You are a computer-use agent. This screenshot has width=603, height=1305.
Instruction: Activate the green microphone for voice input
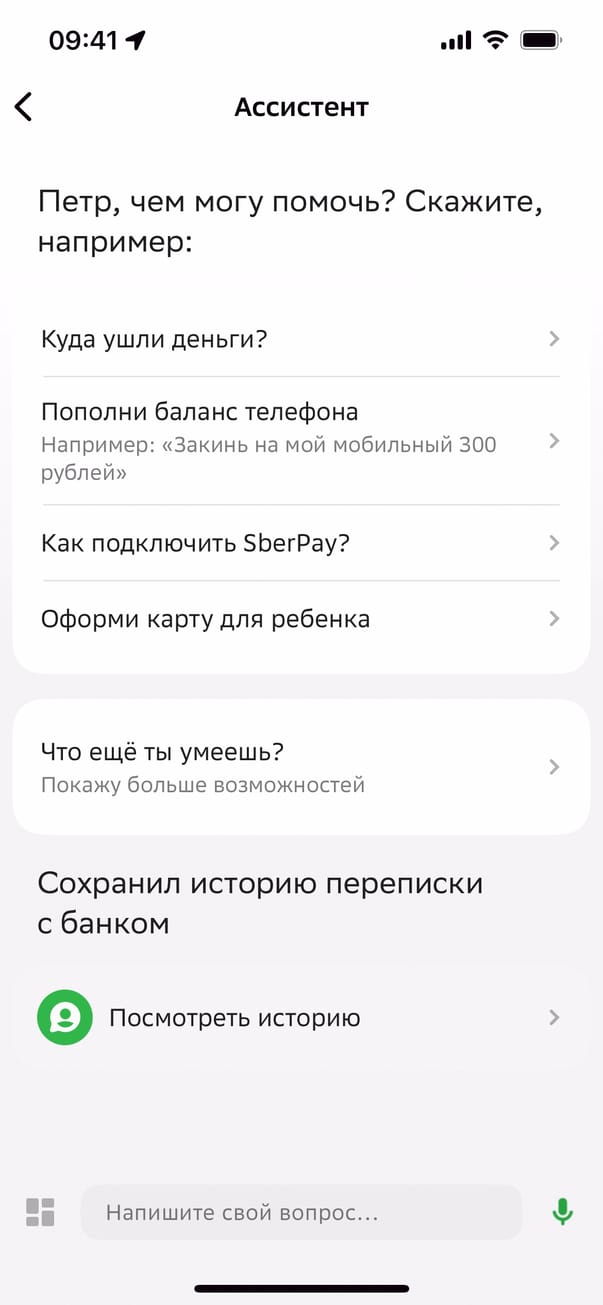point(563,1212)
